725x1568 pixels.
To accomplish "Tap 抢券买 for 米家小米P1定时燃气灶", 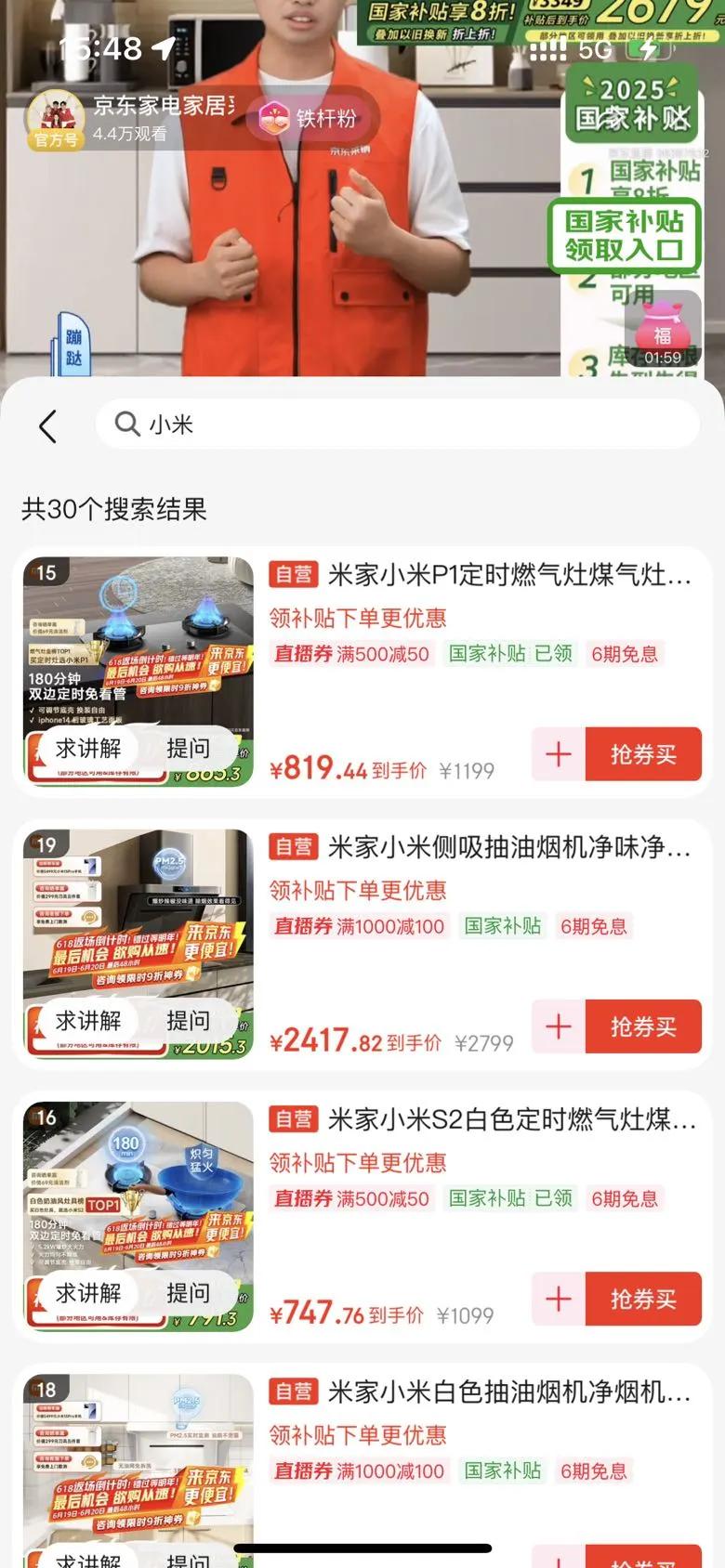I will (x=642, y=754).
